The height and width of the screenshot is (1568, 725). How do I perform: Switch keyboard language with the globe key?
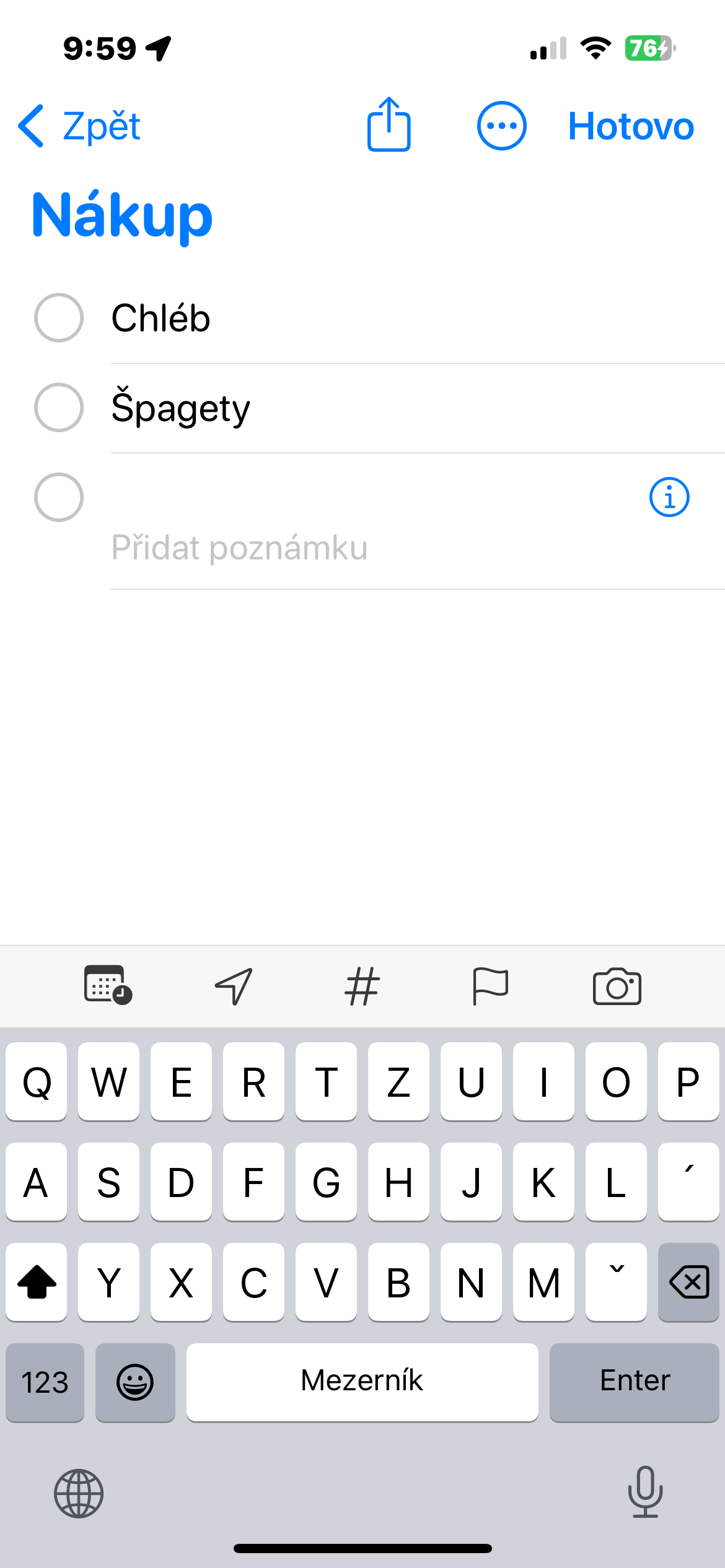tap(79, 1493)
